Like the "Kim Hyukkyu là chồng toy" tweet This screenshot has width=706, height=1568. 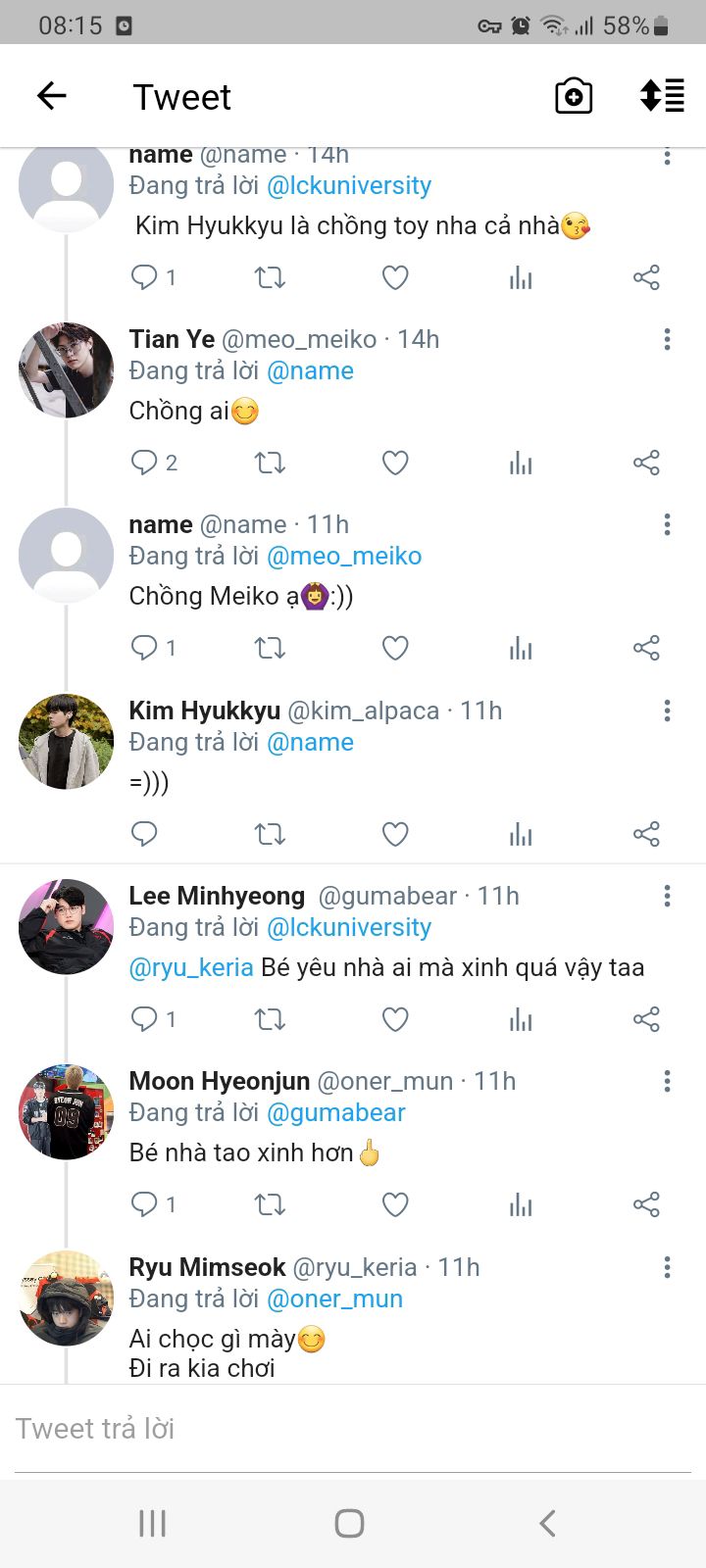click(x=395, y=277)
